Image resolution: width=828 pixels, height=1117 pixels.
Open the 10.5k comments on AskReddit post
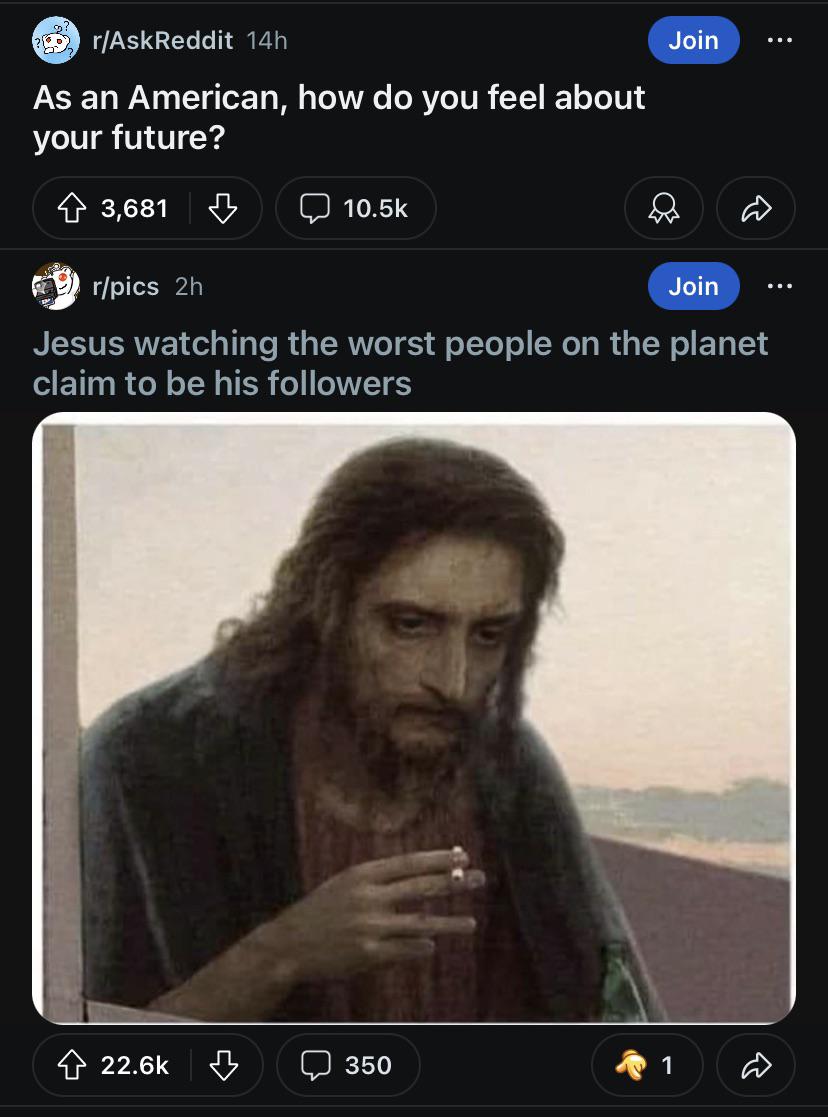tap(356, 208)
